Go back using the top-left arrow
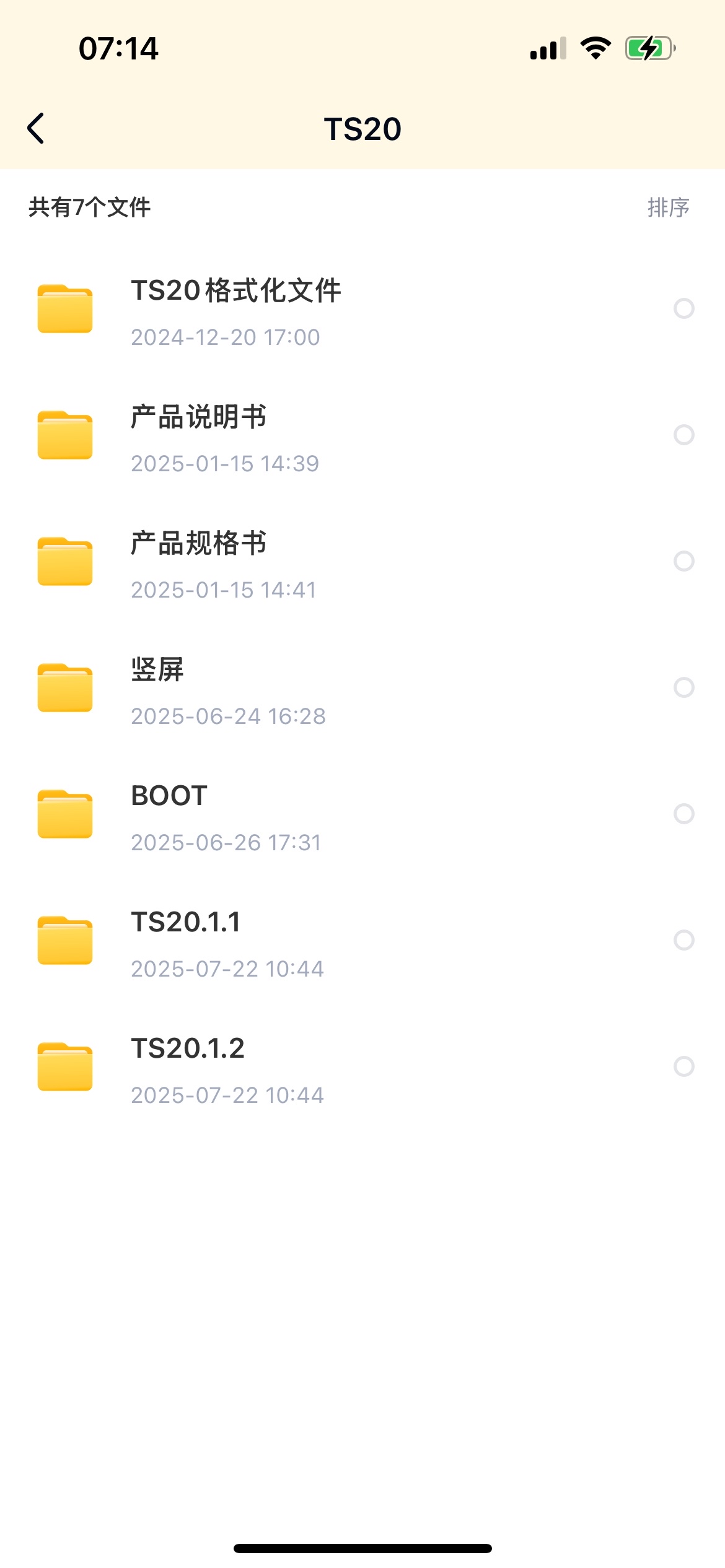This screenshot has height=1568, width=725. pyautogui.click(x=36, y=128)
